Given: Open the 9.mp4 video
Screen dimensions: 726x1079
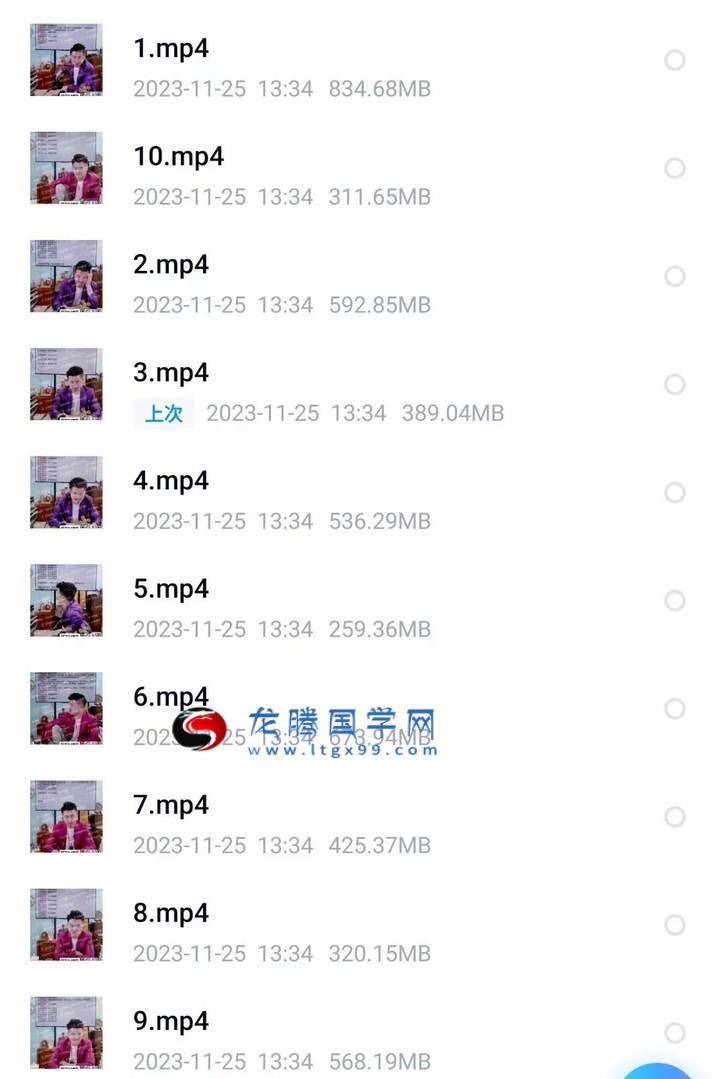Looking at the screenshot, I should click(x=171, y=1021).
